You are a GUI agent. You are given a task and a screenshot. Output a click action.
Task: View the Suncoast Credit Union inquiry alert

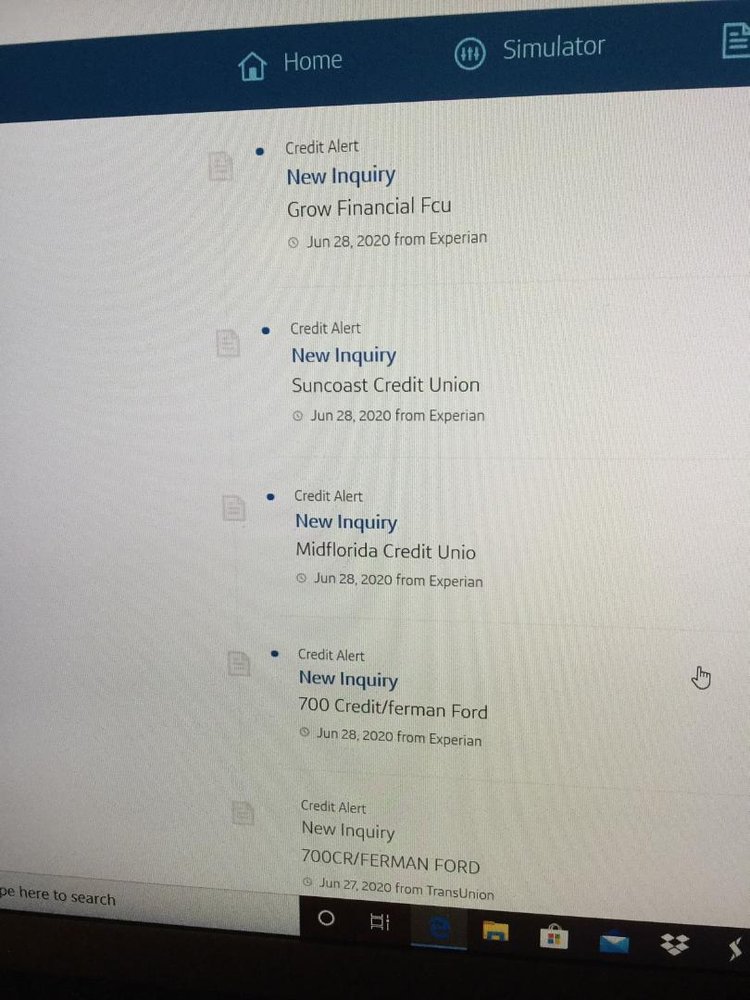pyautogui.click(x=344, y=356)
